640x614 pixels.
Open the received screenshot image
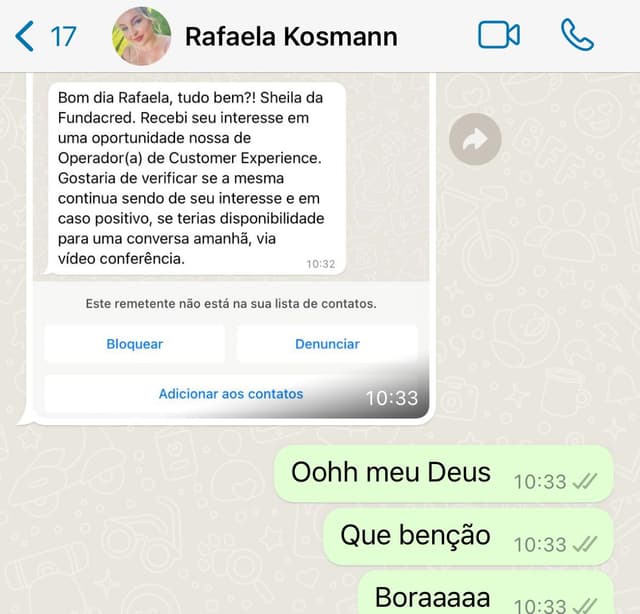(x=232, y=240)
